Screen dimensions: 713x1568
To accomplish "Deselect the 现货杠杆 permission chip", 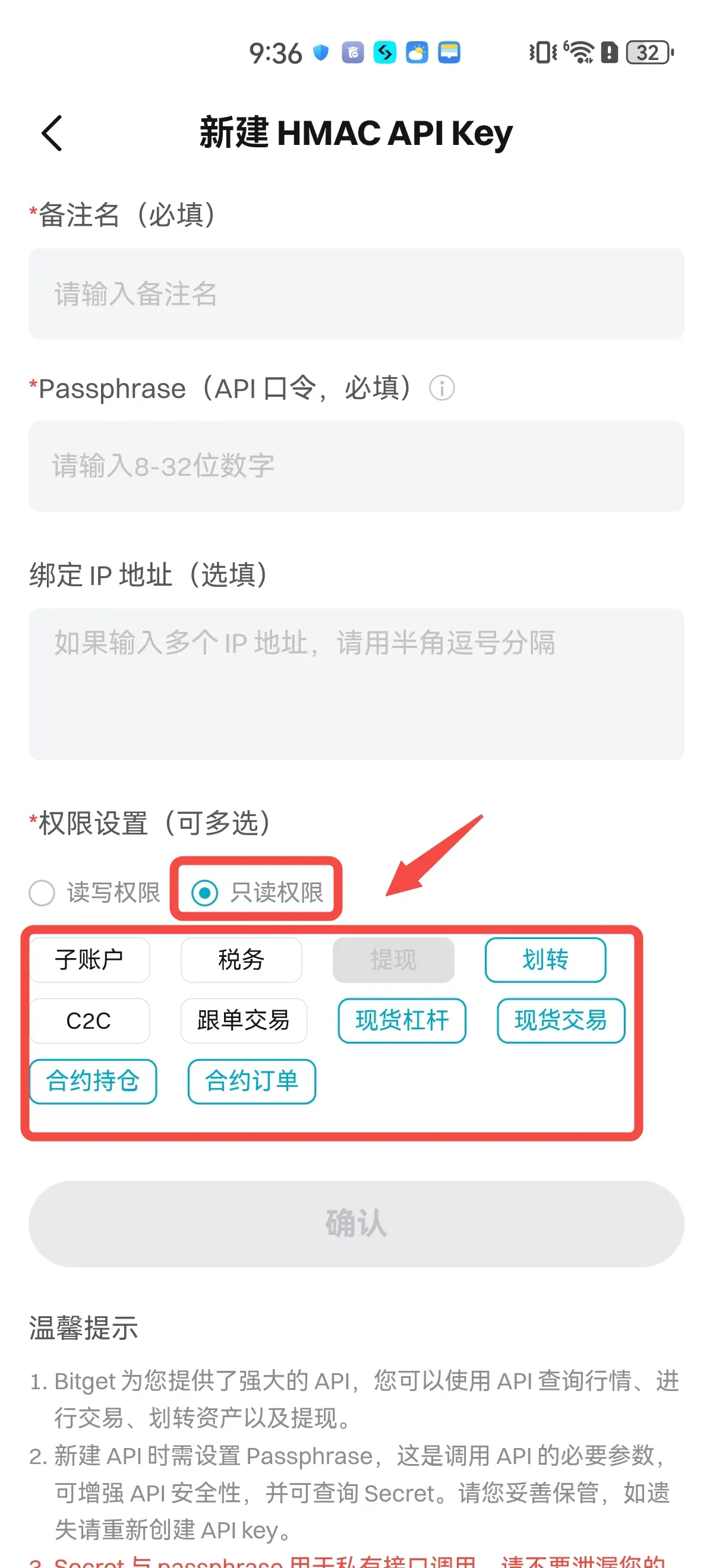I will point(402,1021).
